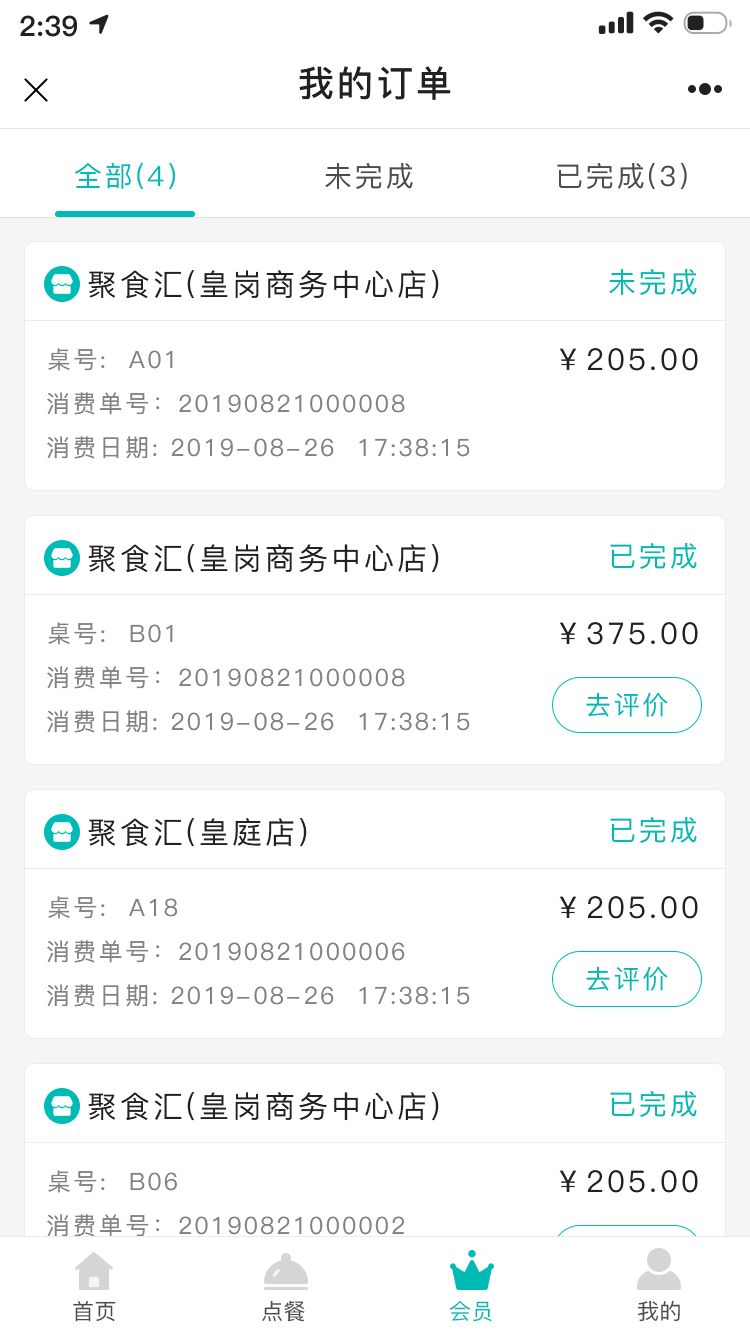Select the 全部(4) tab

click(x=124, y=175)
